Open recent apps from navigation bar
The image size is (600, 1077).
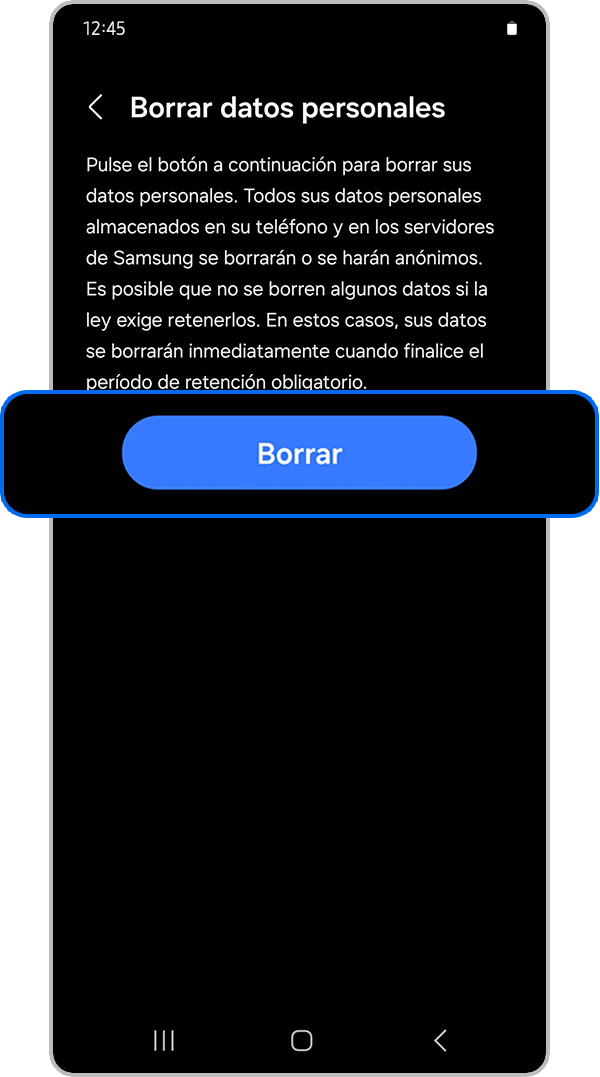(164, 1040)
